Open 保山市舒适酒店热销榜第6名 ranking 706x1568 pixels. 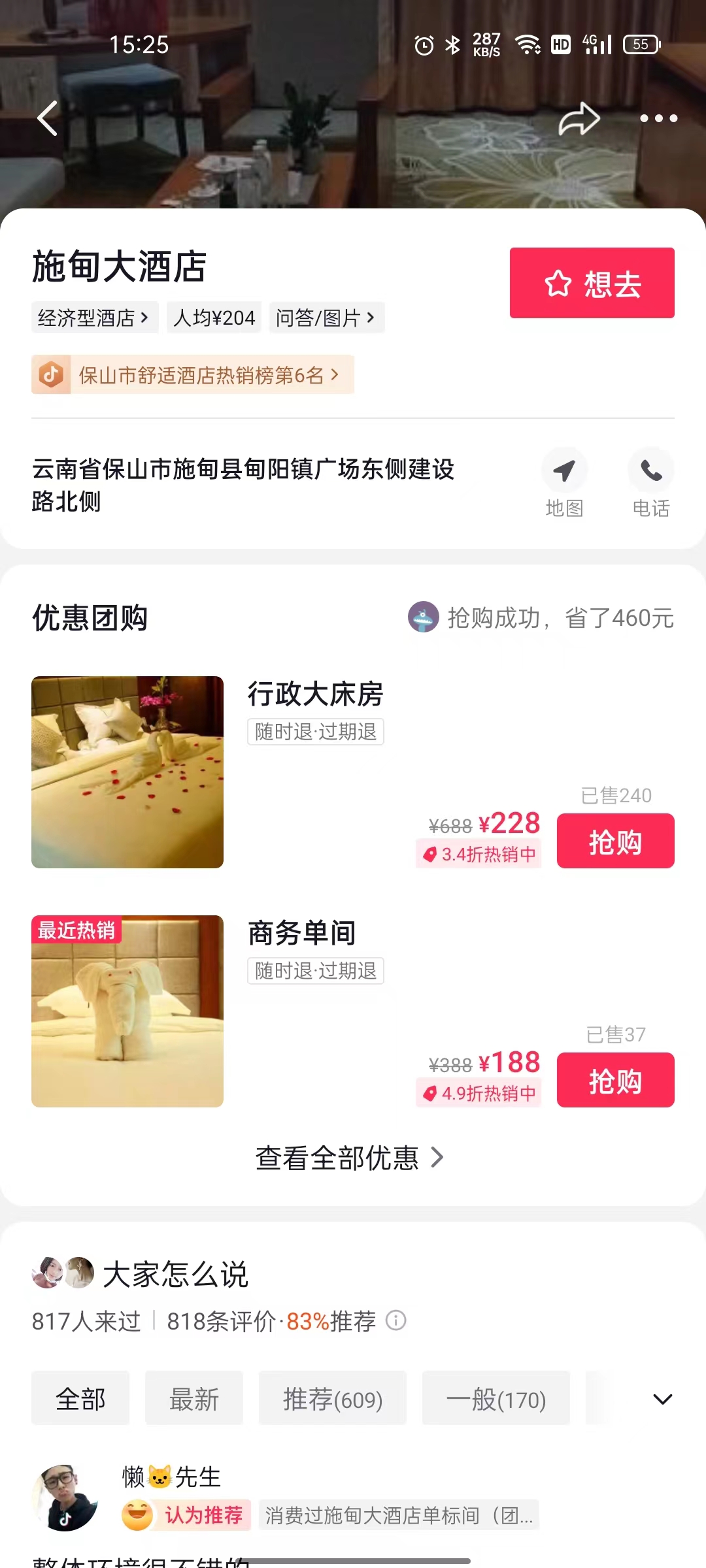point(193,375)
